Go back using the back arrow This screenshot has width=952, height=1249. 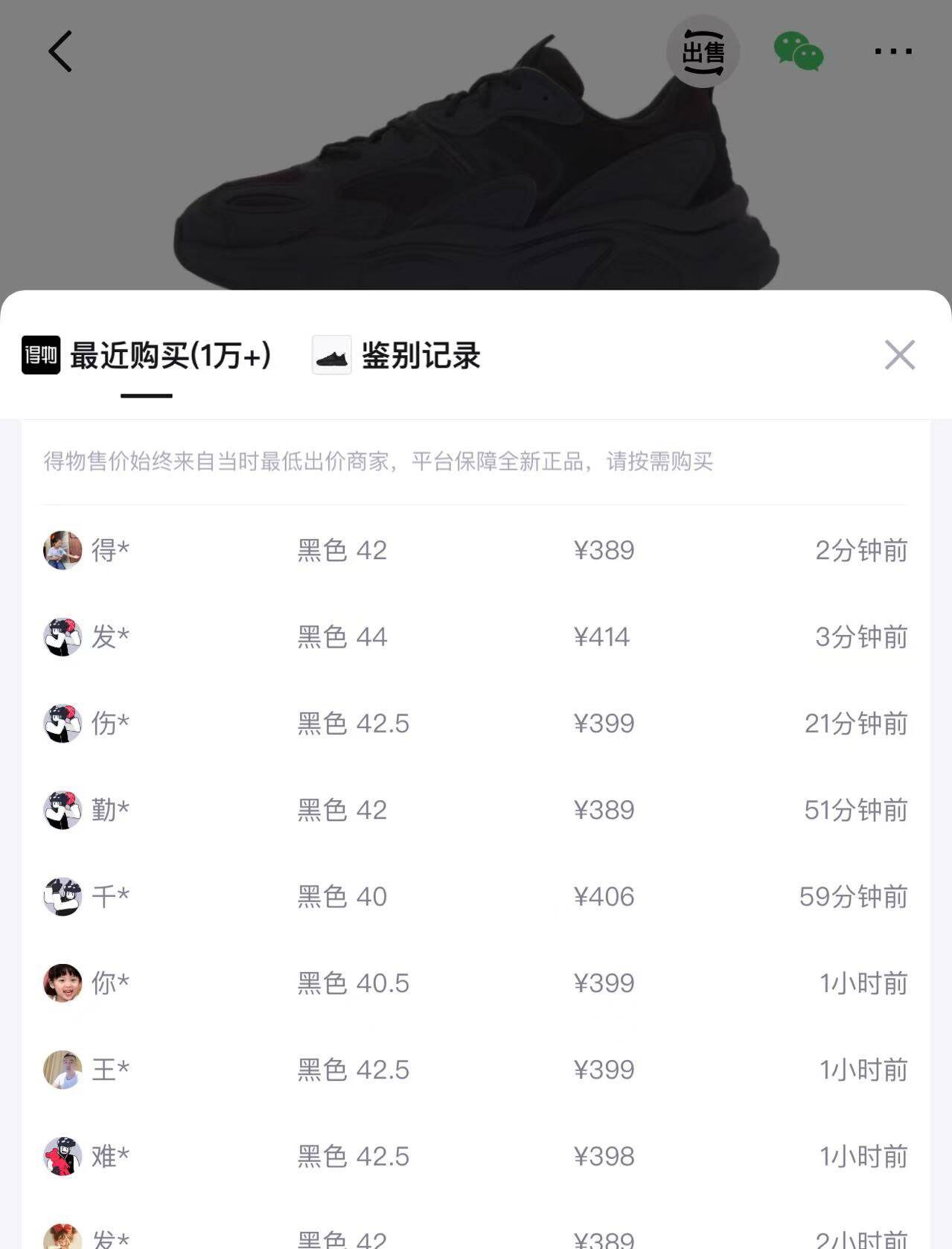(60, 51)
